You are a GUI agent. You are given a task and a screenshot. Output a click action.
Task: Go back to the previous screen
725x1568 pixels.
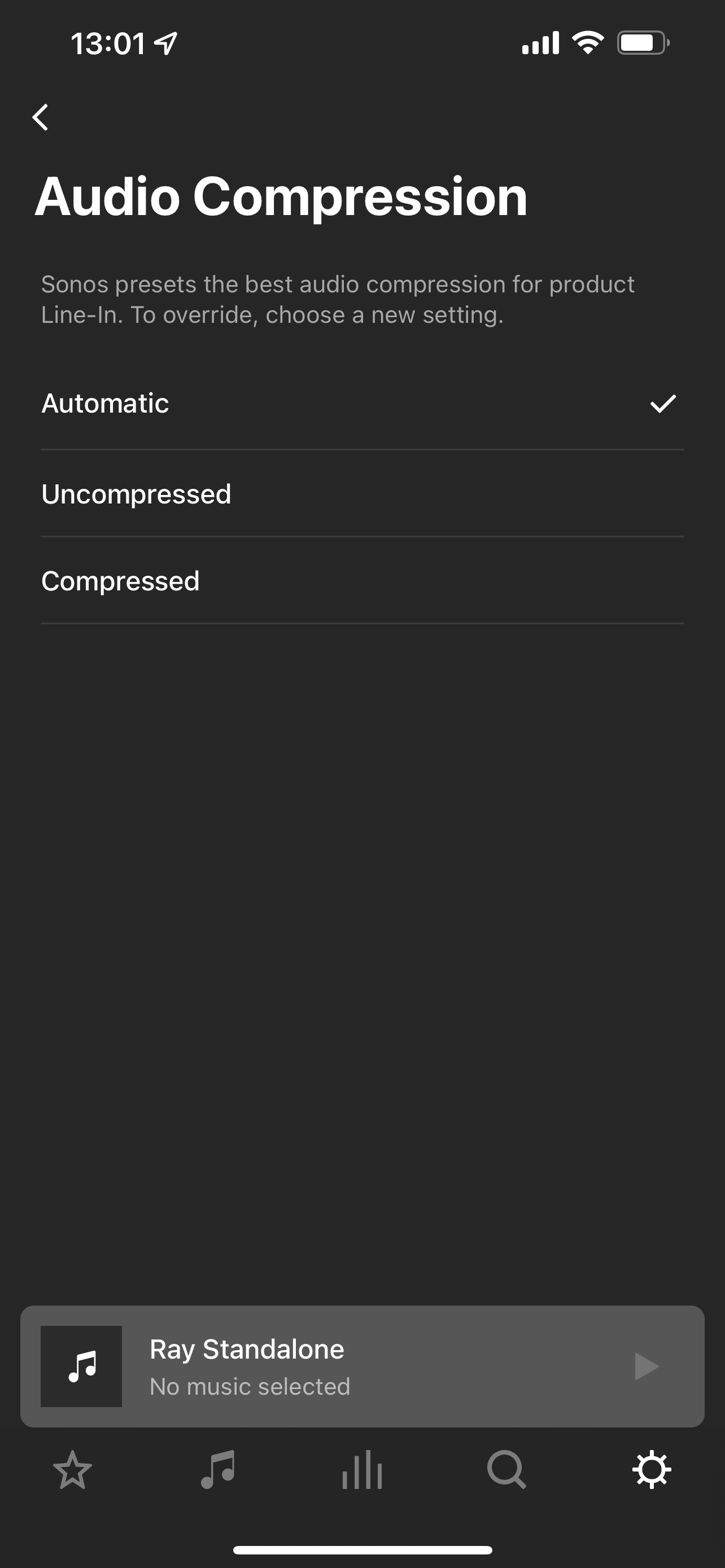point(40,117)
